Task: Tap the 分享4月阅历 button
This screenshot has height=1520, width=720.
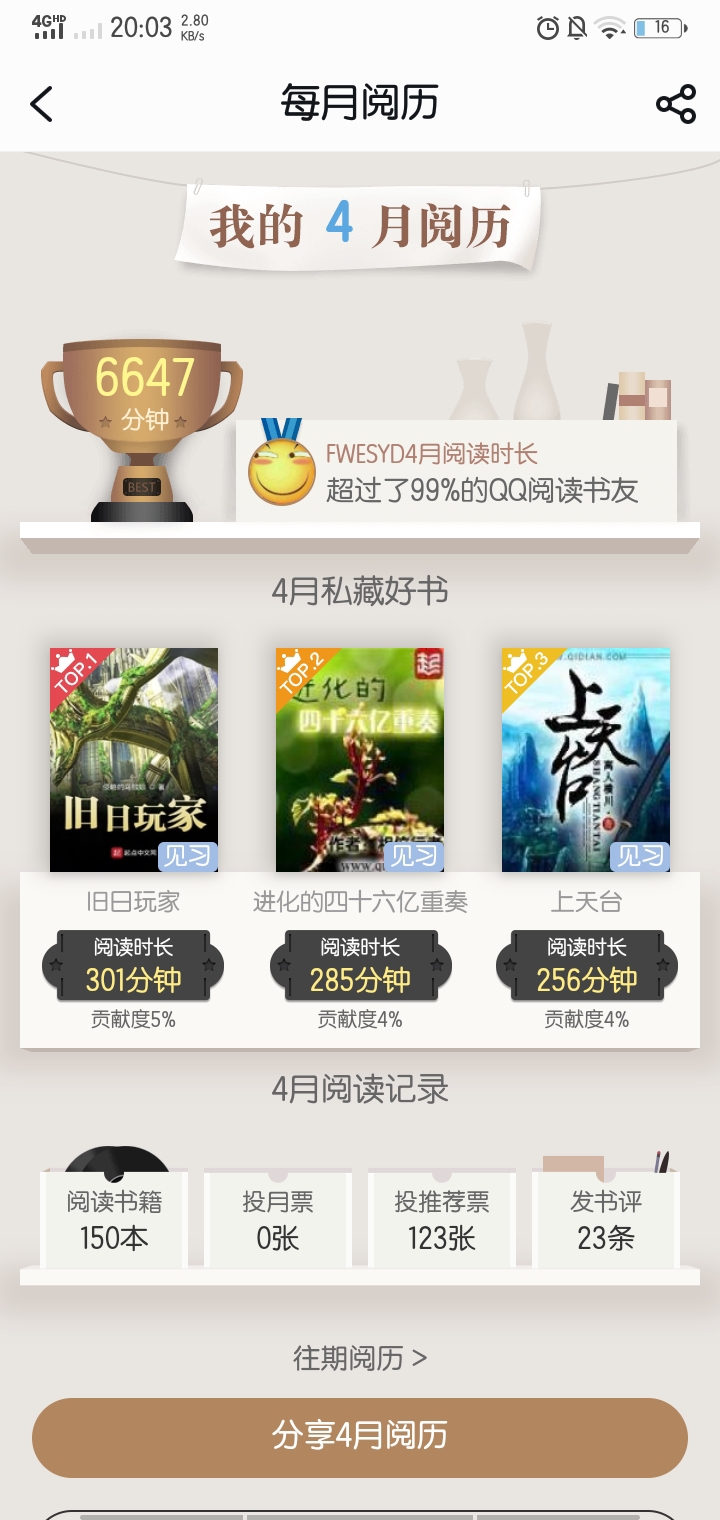Action: 360,1437
